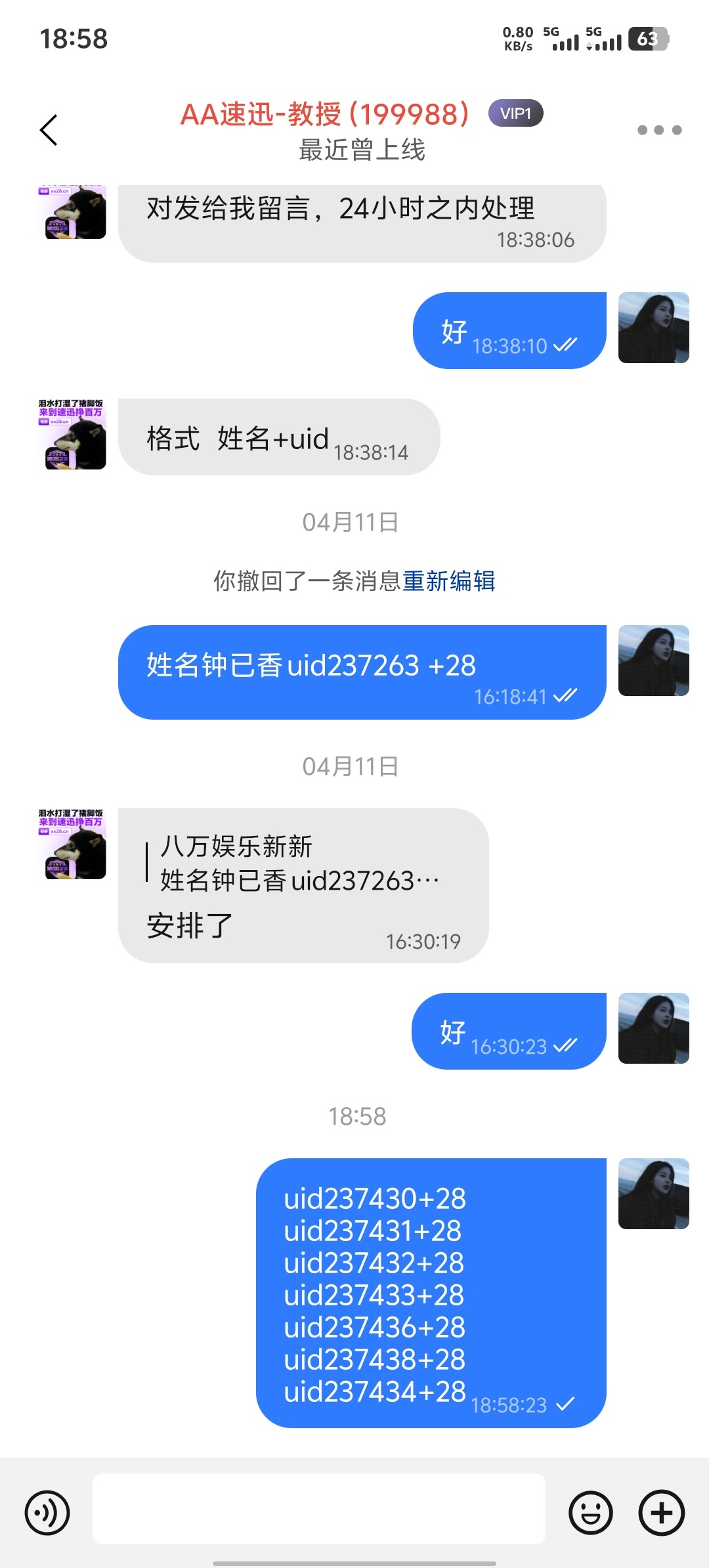Image resolution: width=709 pixels, height=1568 pixels.
Task: Focus the message input field
Action: pyautogui.click(x=318, y=1509)
